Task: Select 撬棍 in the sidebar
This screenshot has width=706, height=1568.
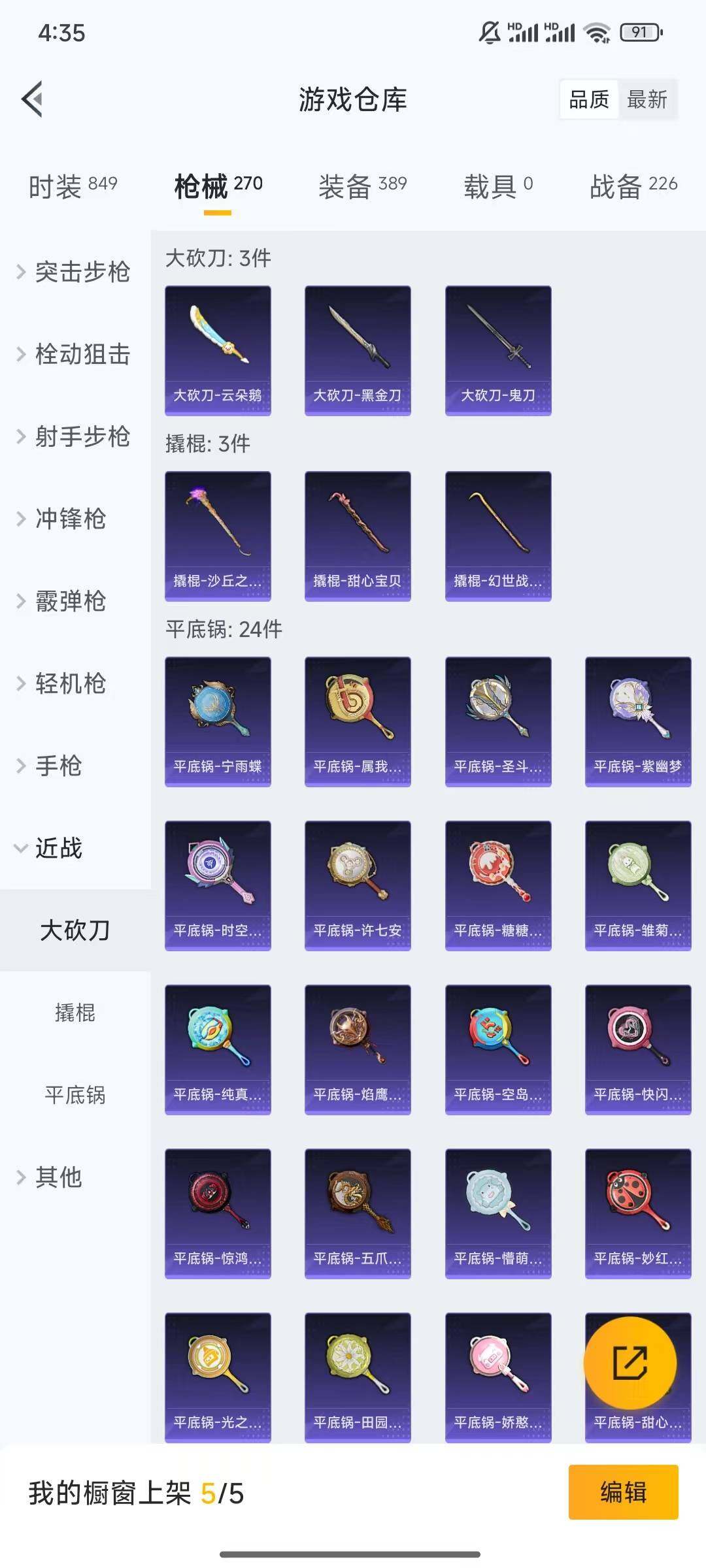Action: [75, 1013]
